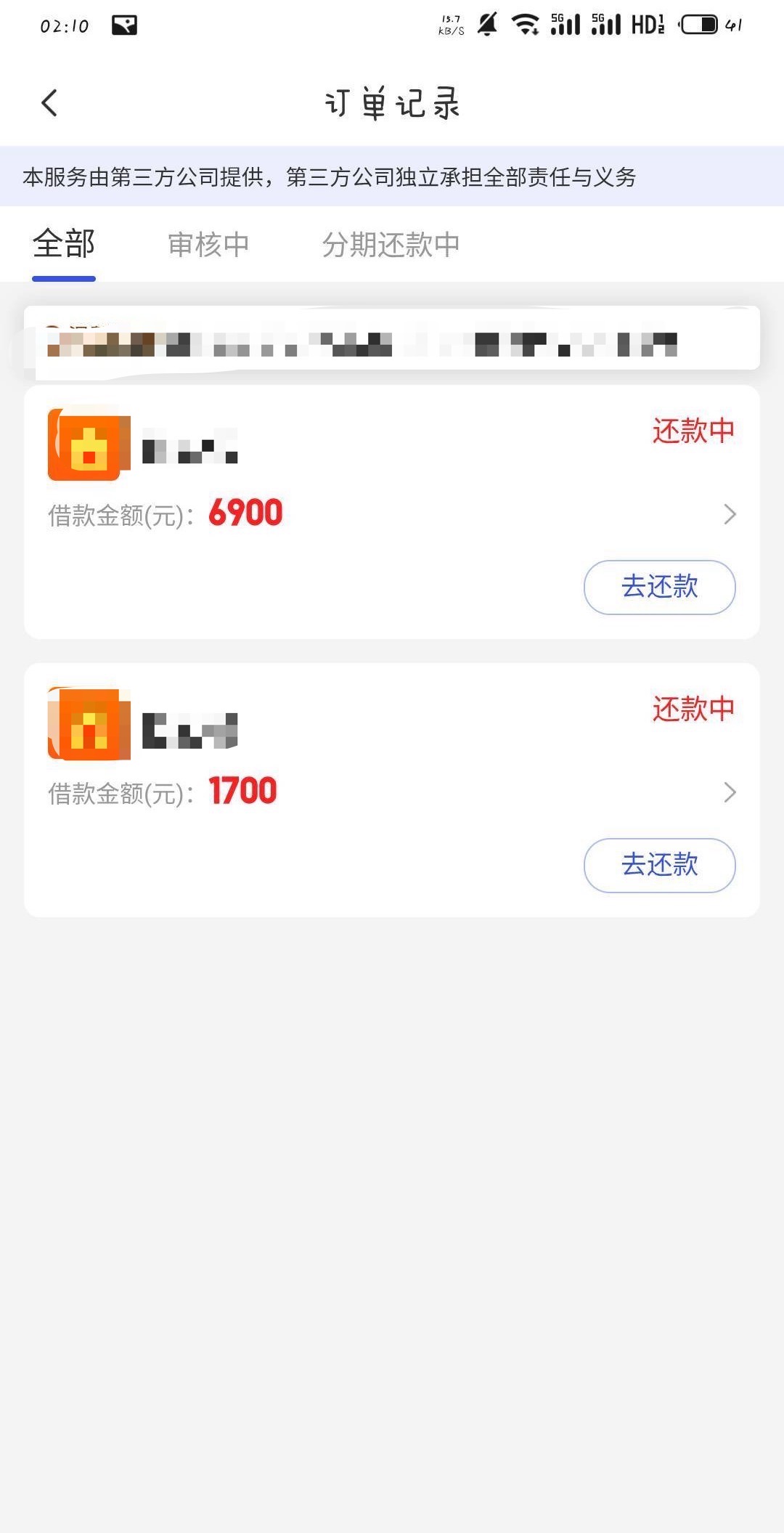The height and width of the screenshot is (1533, 784).
Task: Expand details of the 1700 loan via its chevron
Action: (x=730, y=793)
